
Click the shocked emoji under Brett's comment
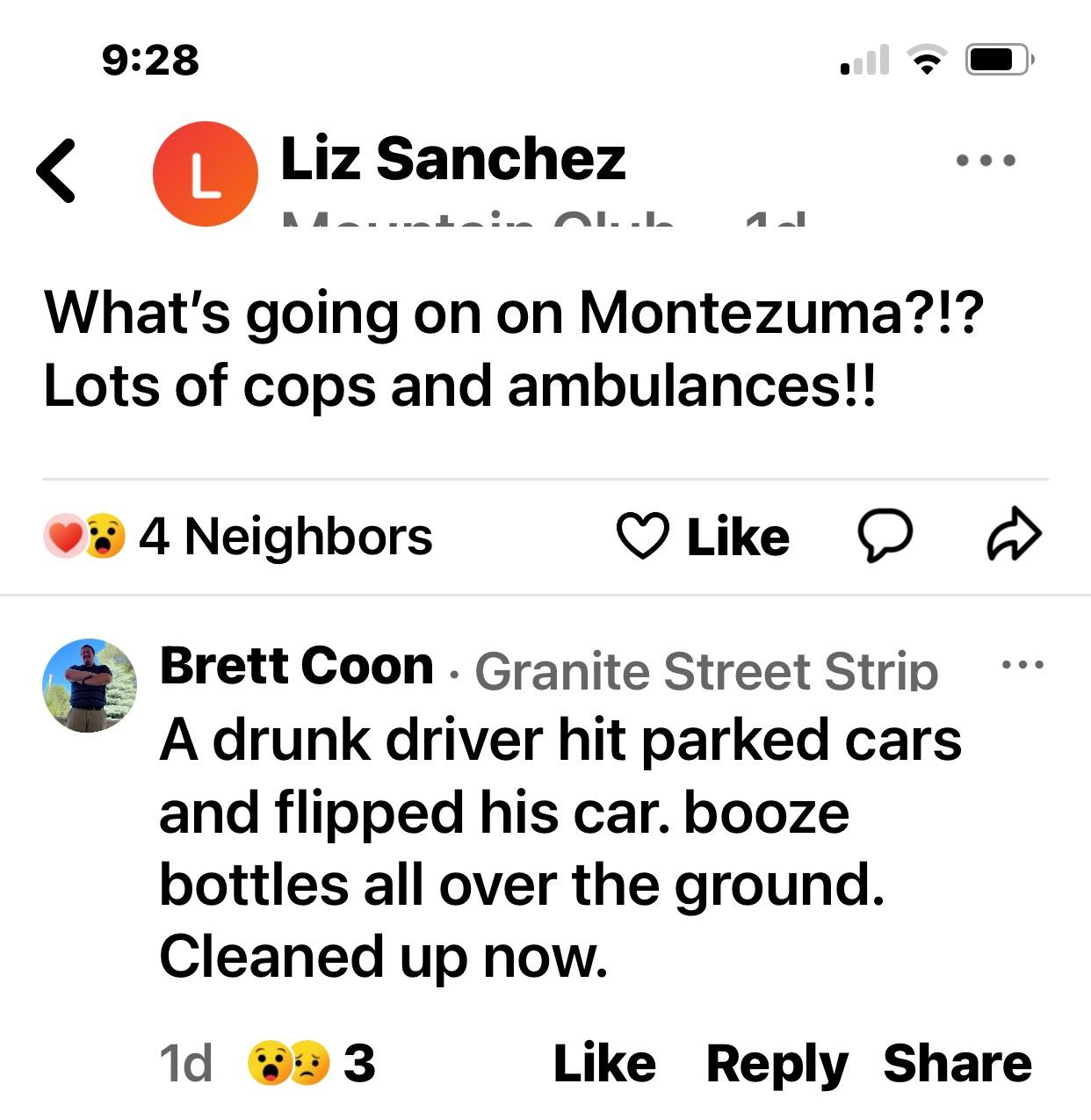pos(266,1062)
